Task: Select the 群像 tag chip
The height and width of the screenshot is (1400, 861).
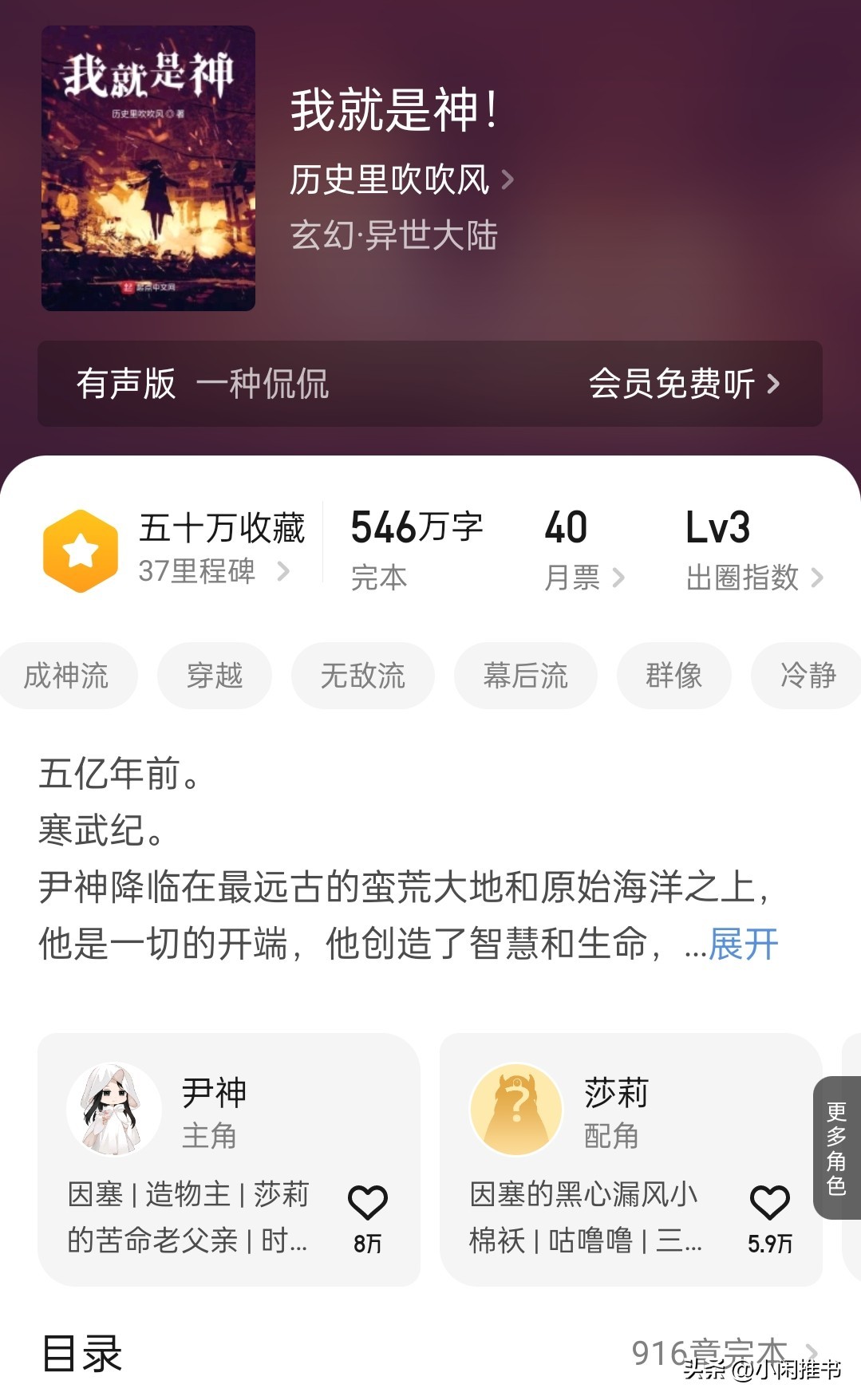Action: [x=674, y=676]
